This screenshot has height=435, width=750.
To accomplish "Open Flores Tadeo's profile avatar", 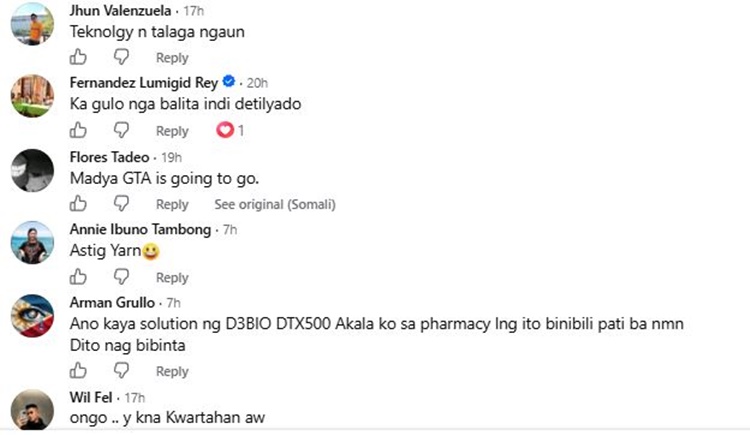I will pos(33,170).
